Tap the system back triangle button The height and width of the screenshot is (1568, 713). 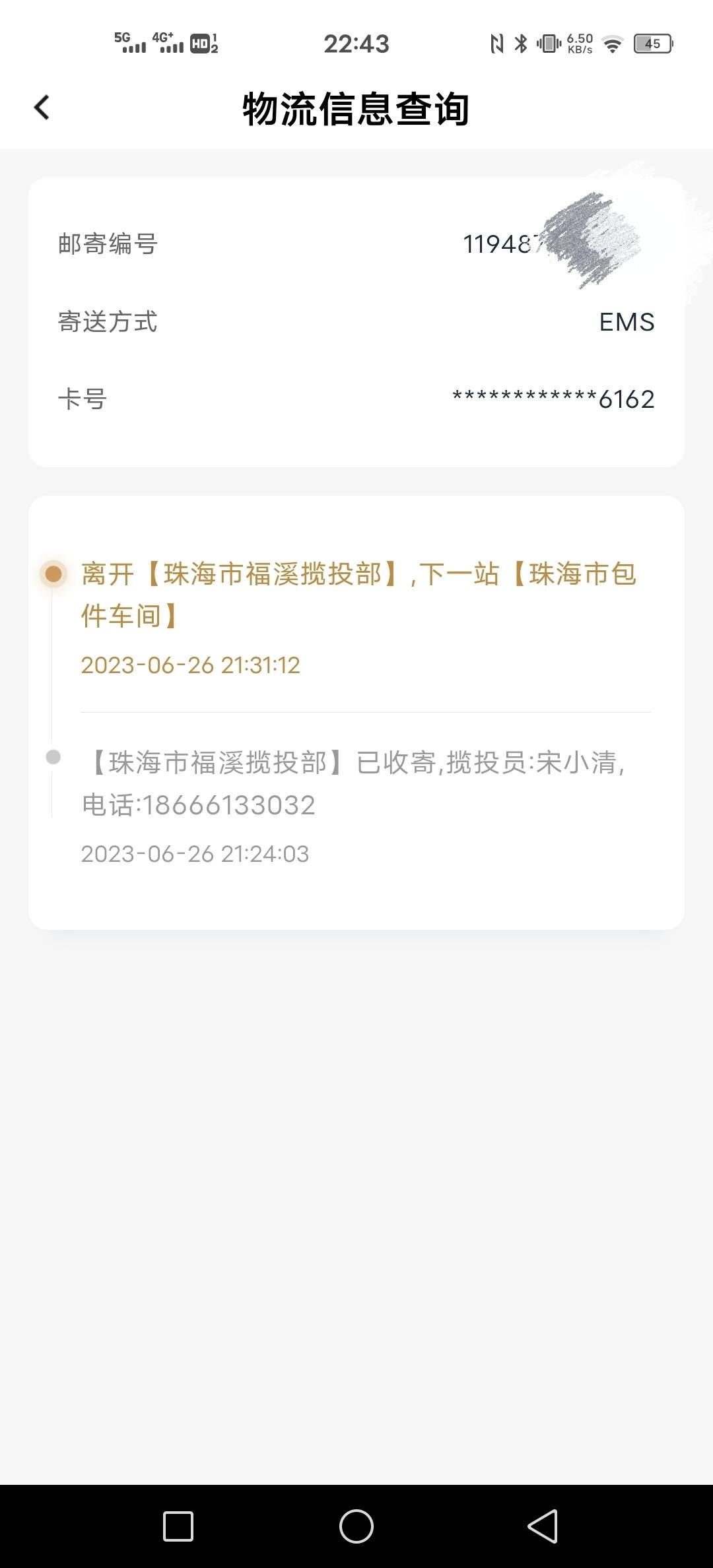543,1526
